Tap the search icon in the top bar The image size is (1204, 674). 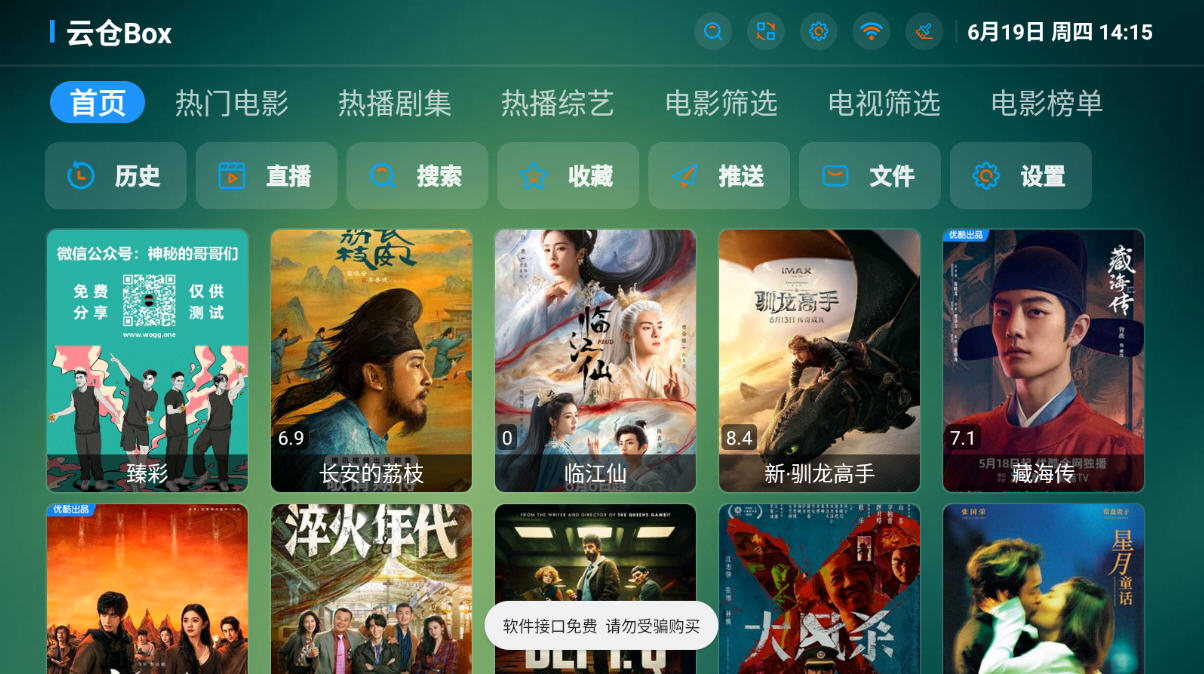pyautogui.click(x=713, y=32)
